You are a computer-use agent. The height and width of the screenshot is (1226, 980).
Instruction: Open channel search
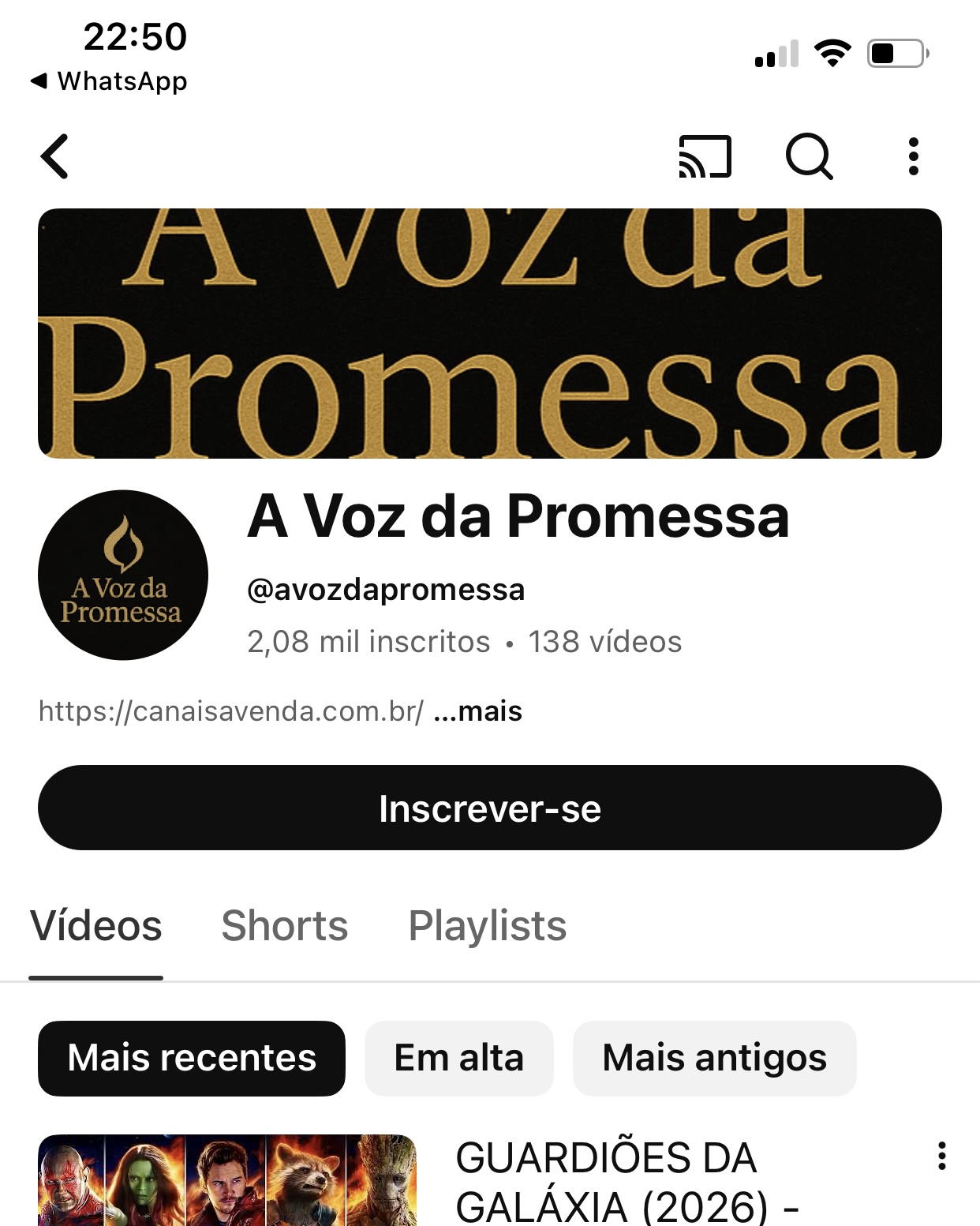pyautogui.click(x=809, y=156)
